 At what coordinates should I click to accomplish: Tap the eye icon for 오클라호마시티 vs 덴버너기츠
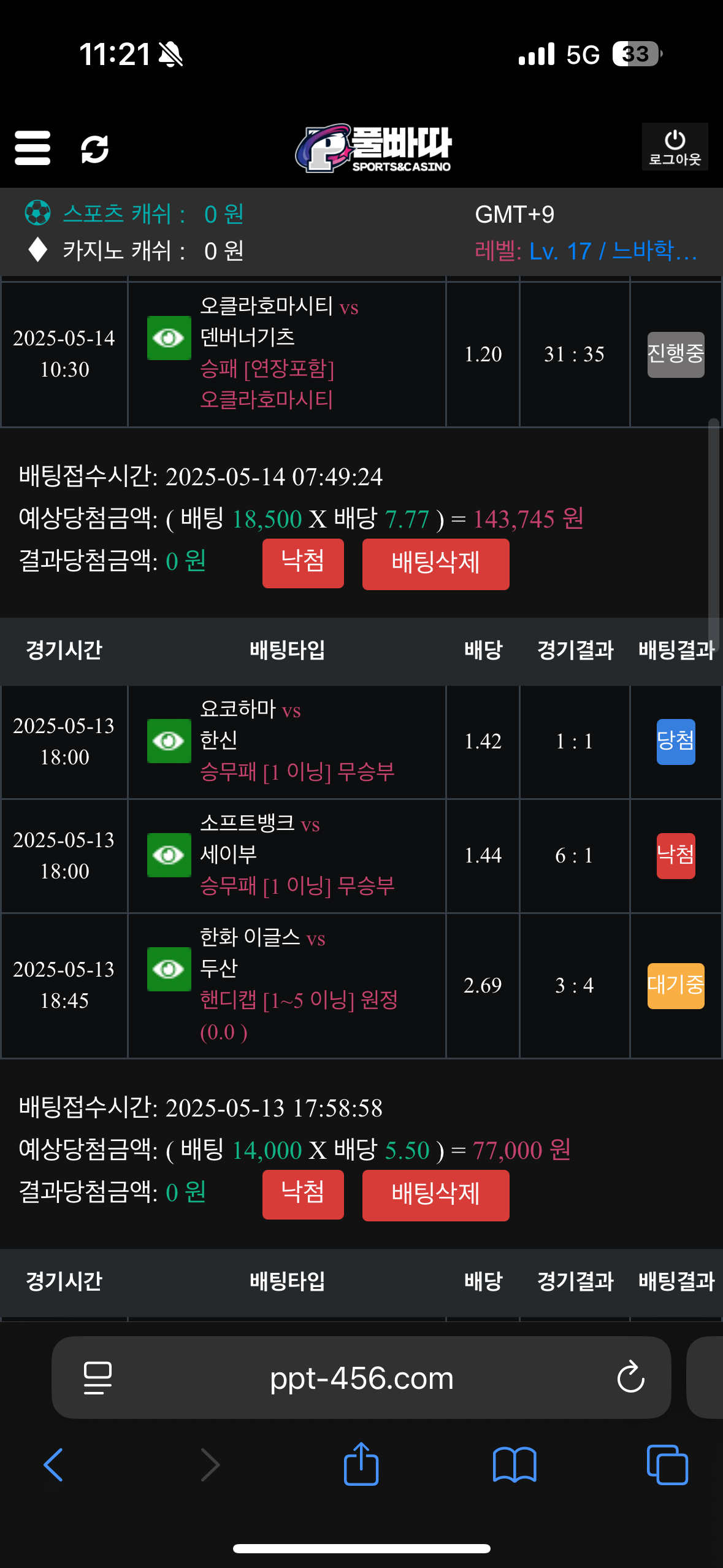[169, 337]
